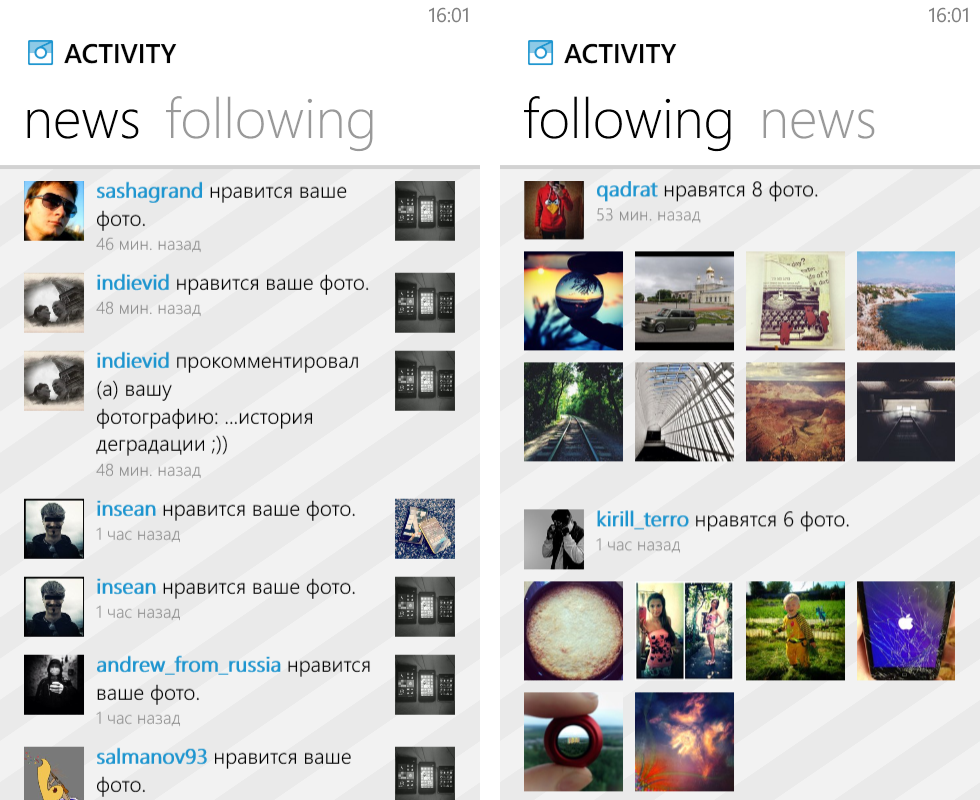Open andrew_from_russia's like notification

[x=233, y=678]
